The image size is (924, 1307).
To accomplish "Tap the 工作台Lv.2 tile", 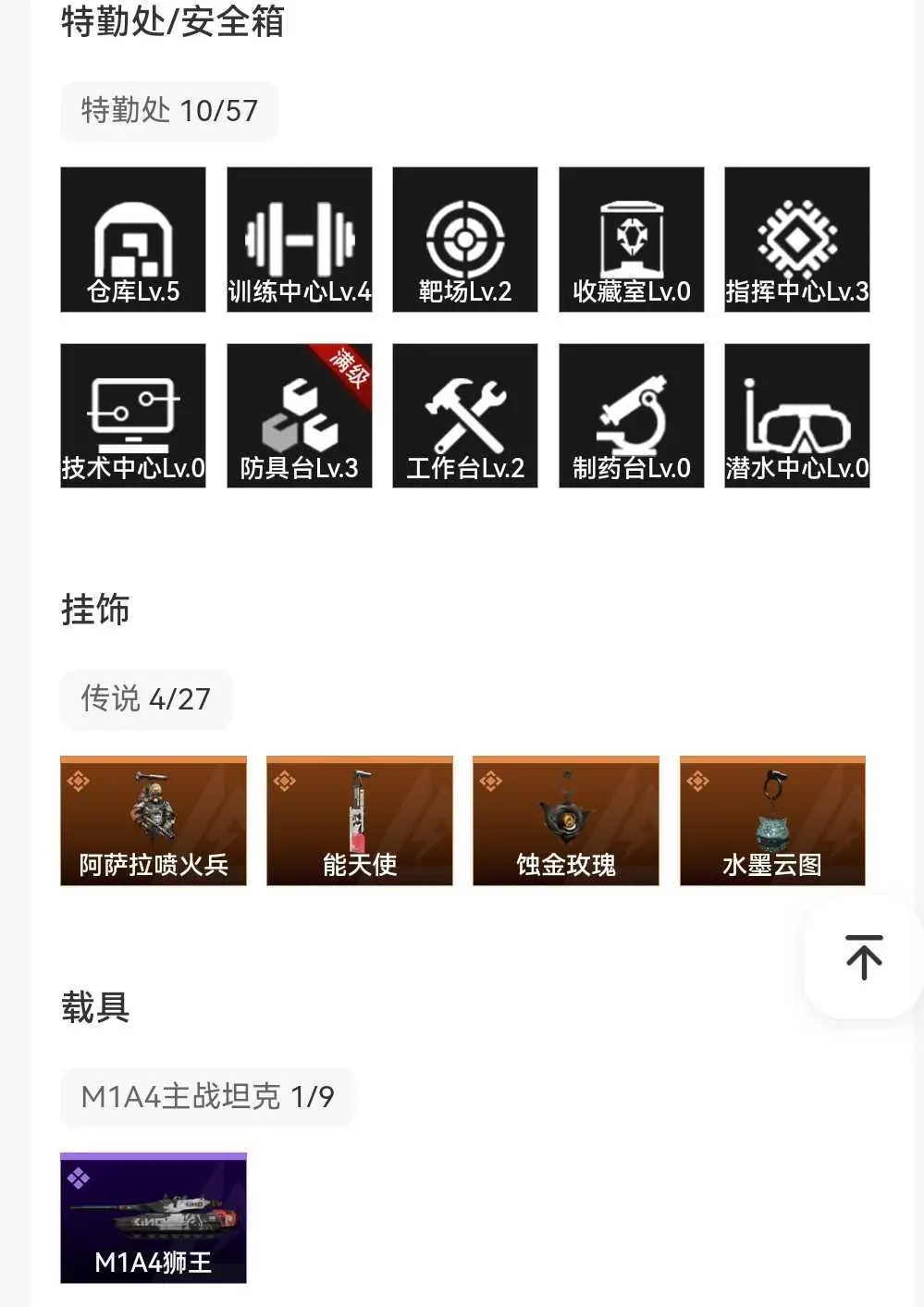I will 465,415.
